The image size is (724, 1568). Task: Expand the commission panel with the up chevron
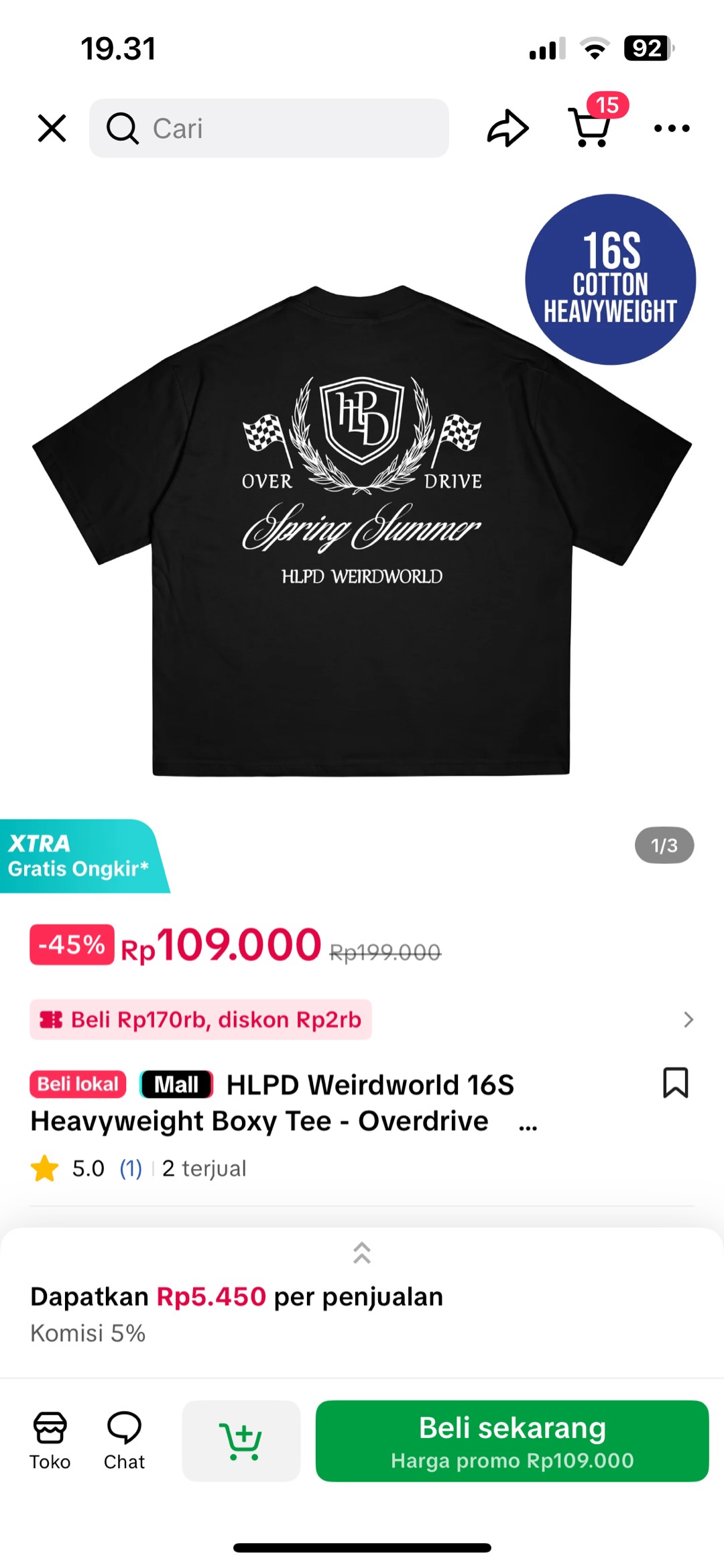point(362,1252)
